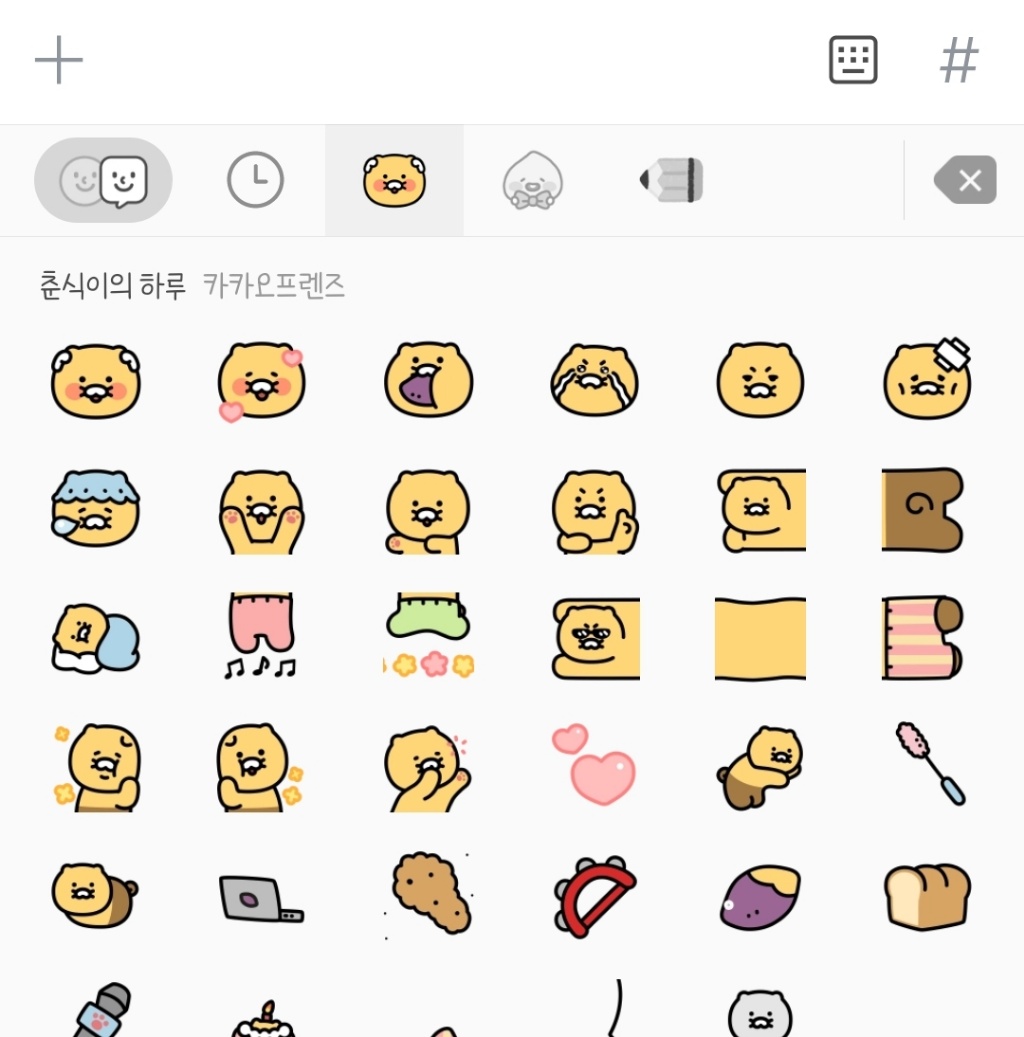
Task: Switch to the keyboard input
Action: pyautogui.click(x=853, y=60)
